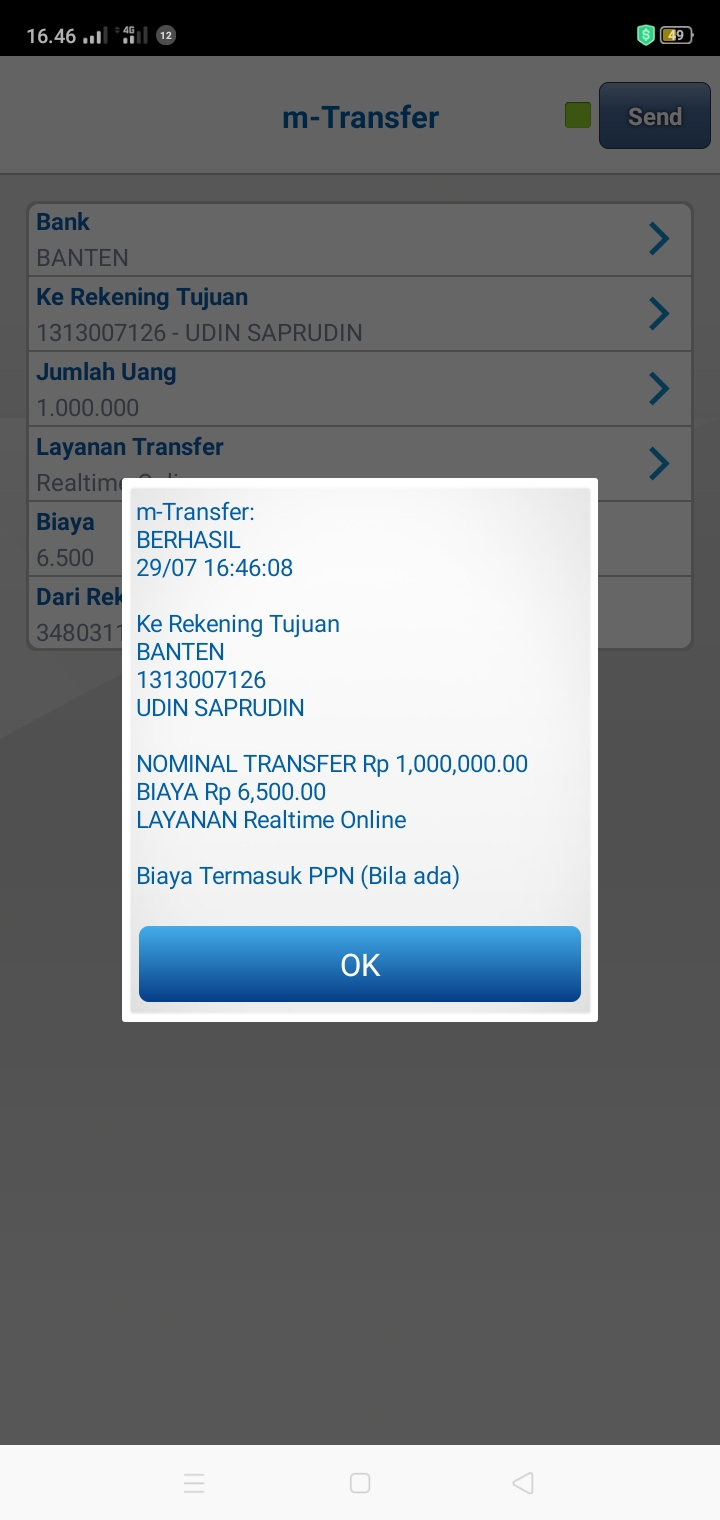Tap the Send button
Screen dimensions: 720x1520
[x=654, y=116]
